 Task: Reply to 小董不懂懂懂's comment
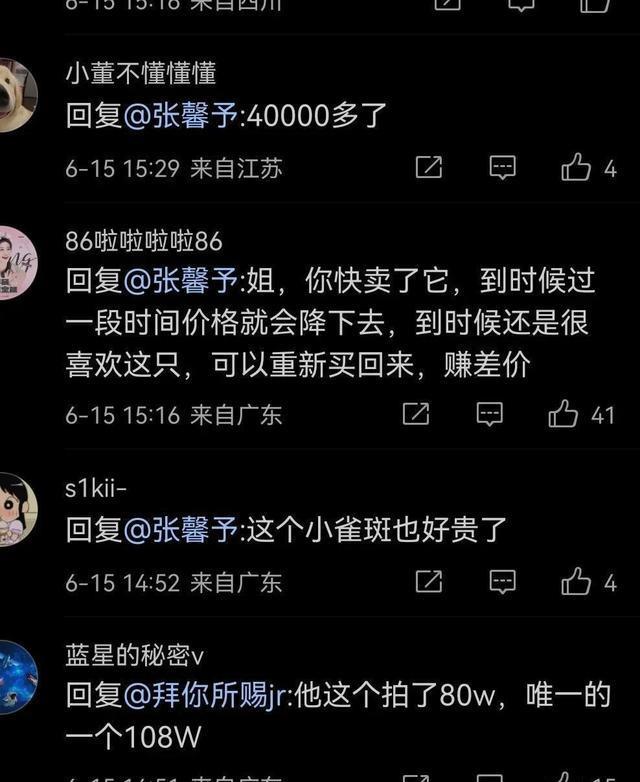(x=502, y=168)
